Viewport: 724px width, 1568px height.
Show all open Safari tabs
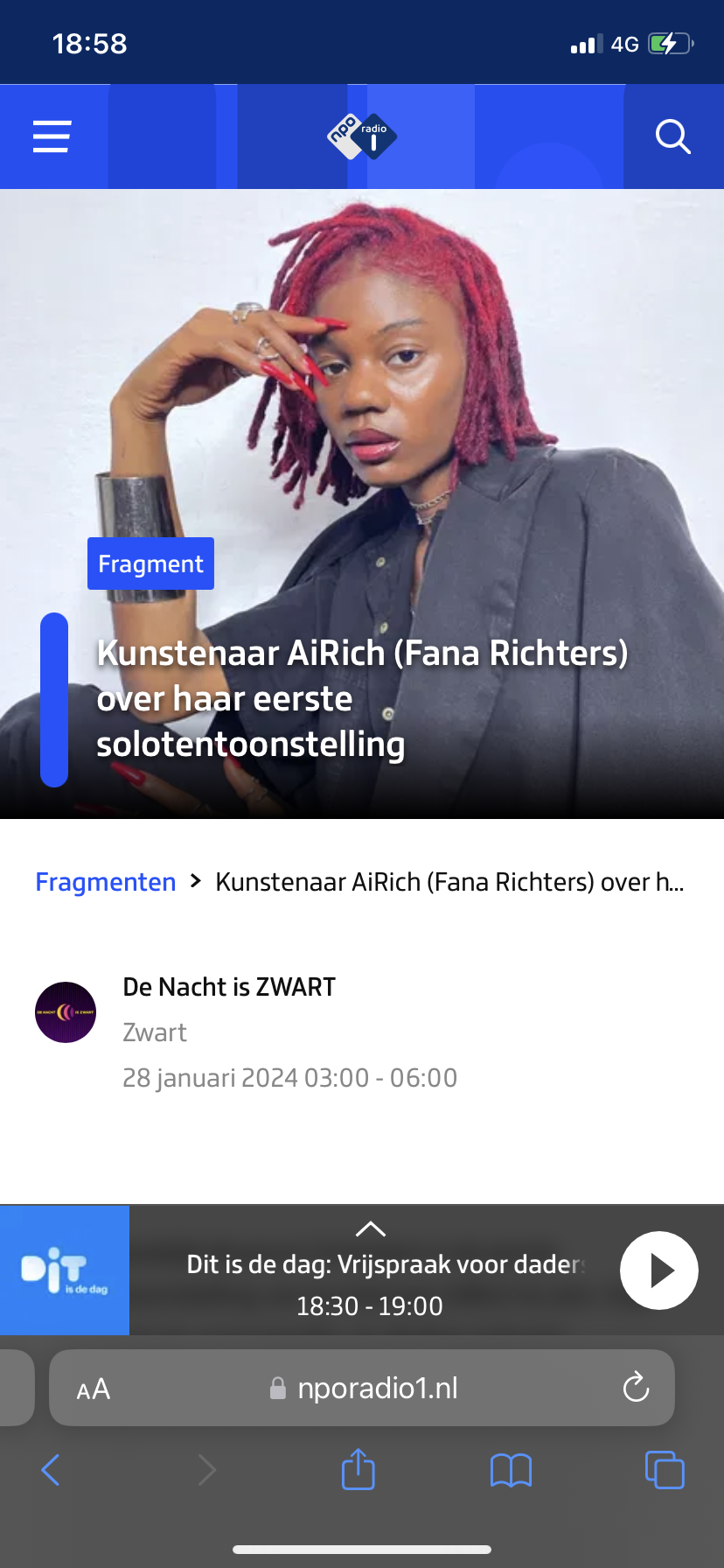coord(665,1470)
